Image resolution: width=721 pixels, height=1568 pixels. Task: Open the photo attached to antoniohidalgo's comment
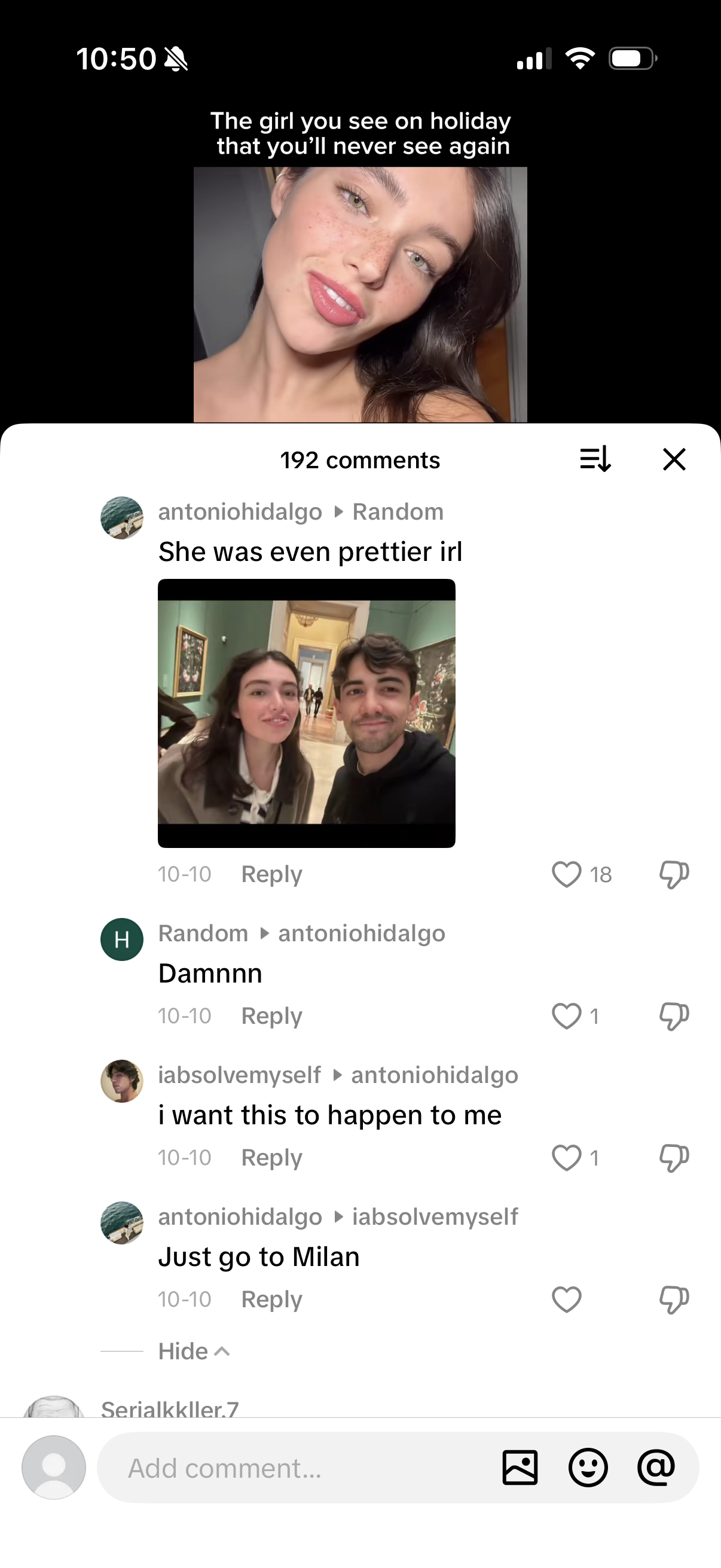pos(306,713)
